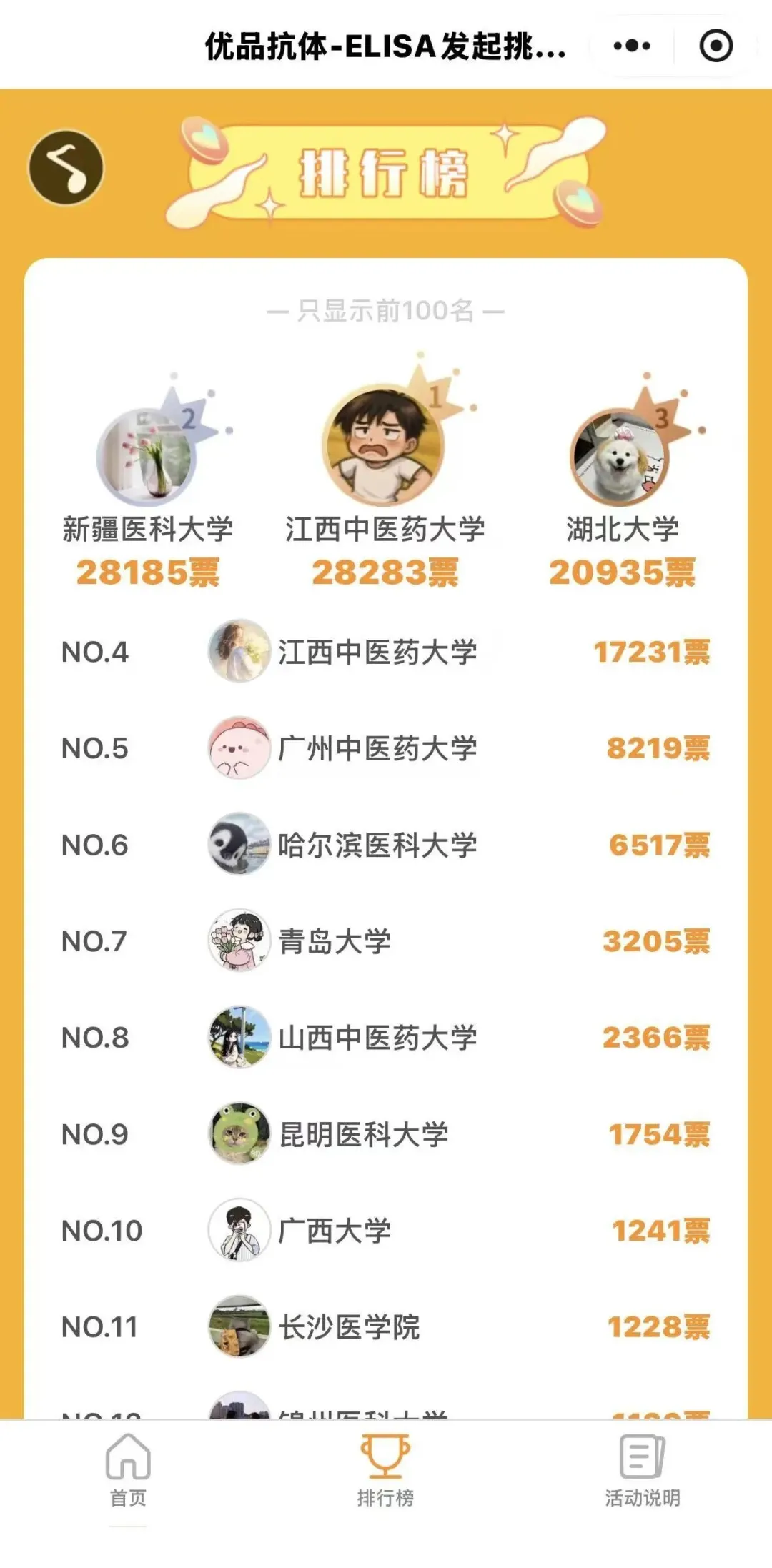Open the NO.4 江西中医药大学 row
Screen dimensions: 772x1568
pyautogui.click(x=385, y=651)
